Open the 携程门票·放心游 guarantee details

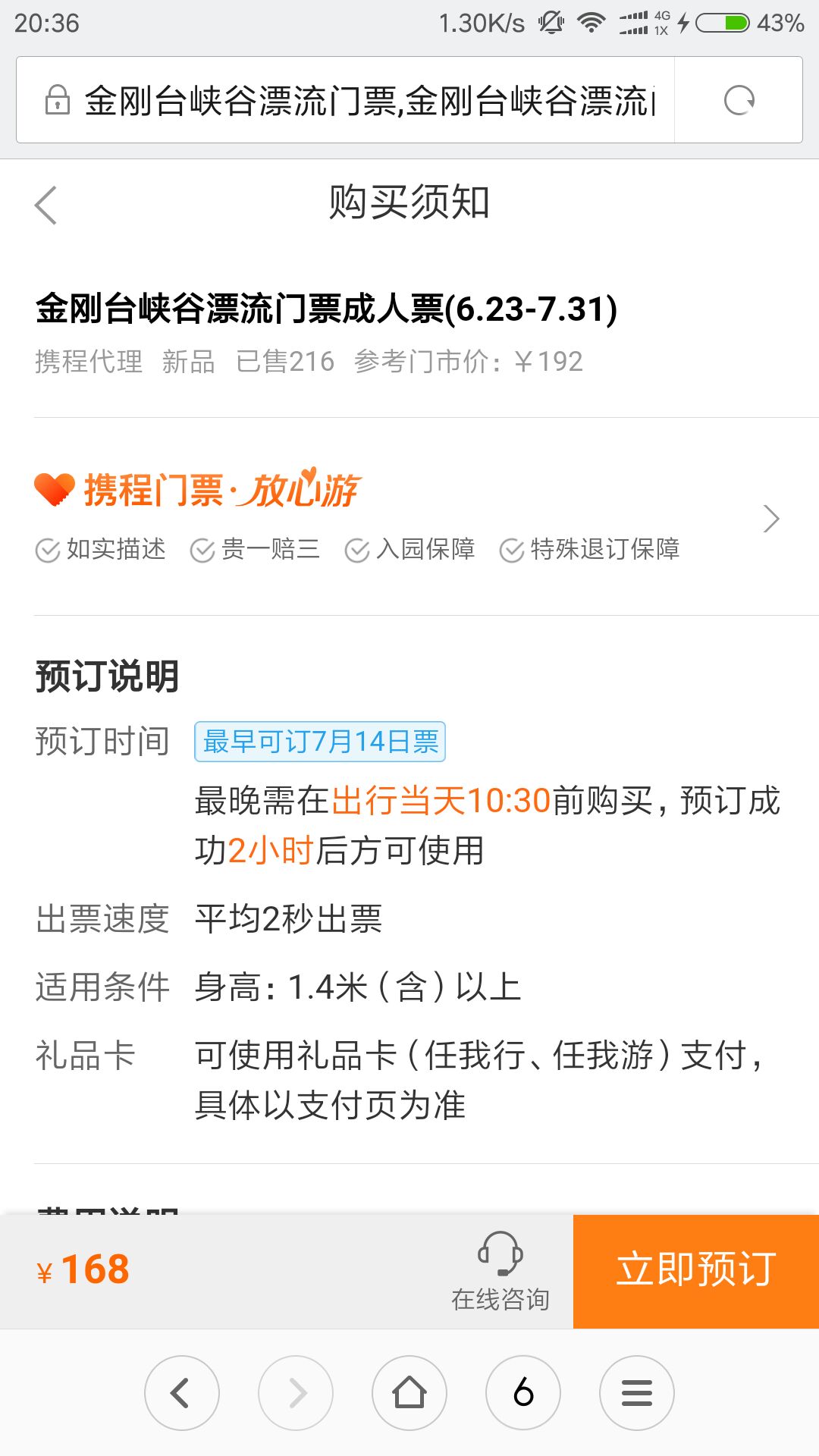409,517
